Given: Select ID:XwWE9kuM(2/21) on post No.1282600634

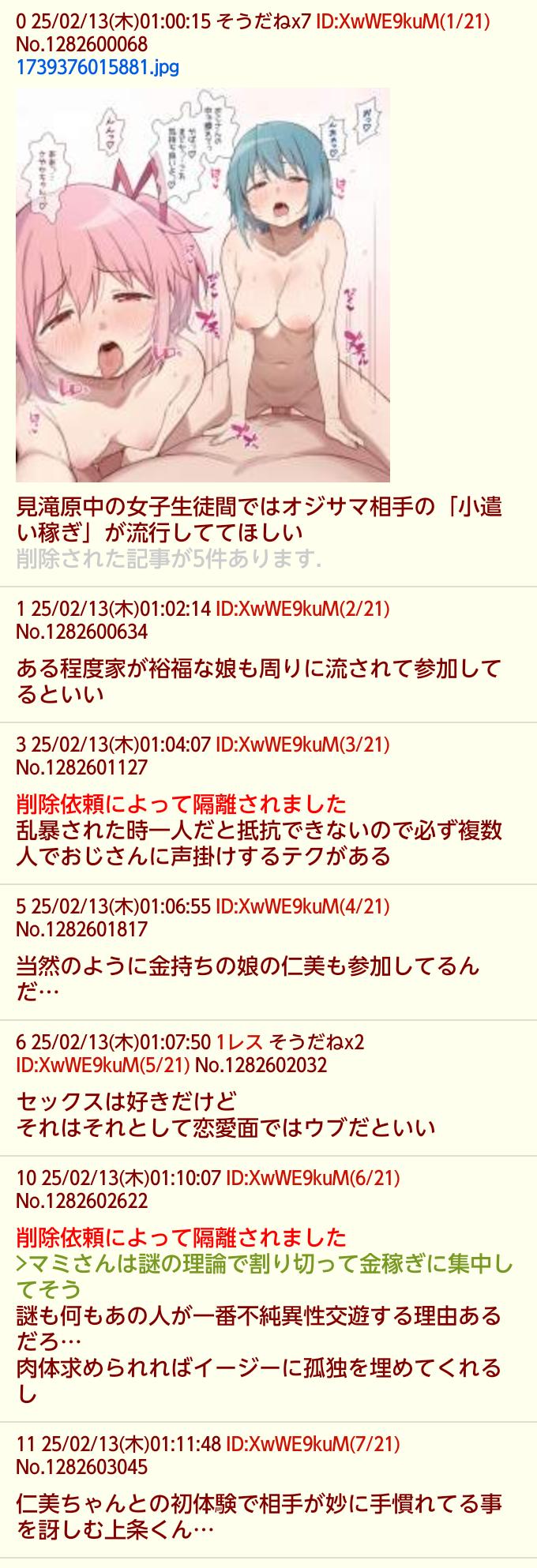Looking at the screenshot, I should click(x=302, y=609).
